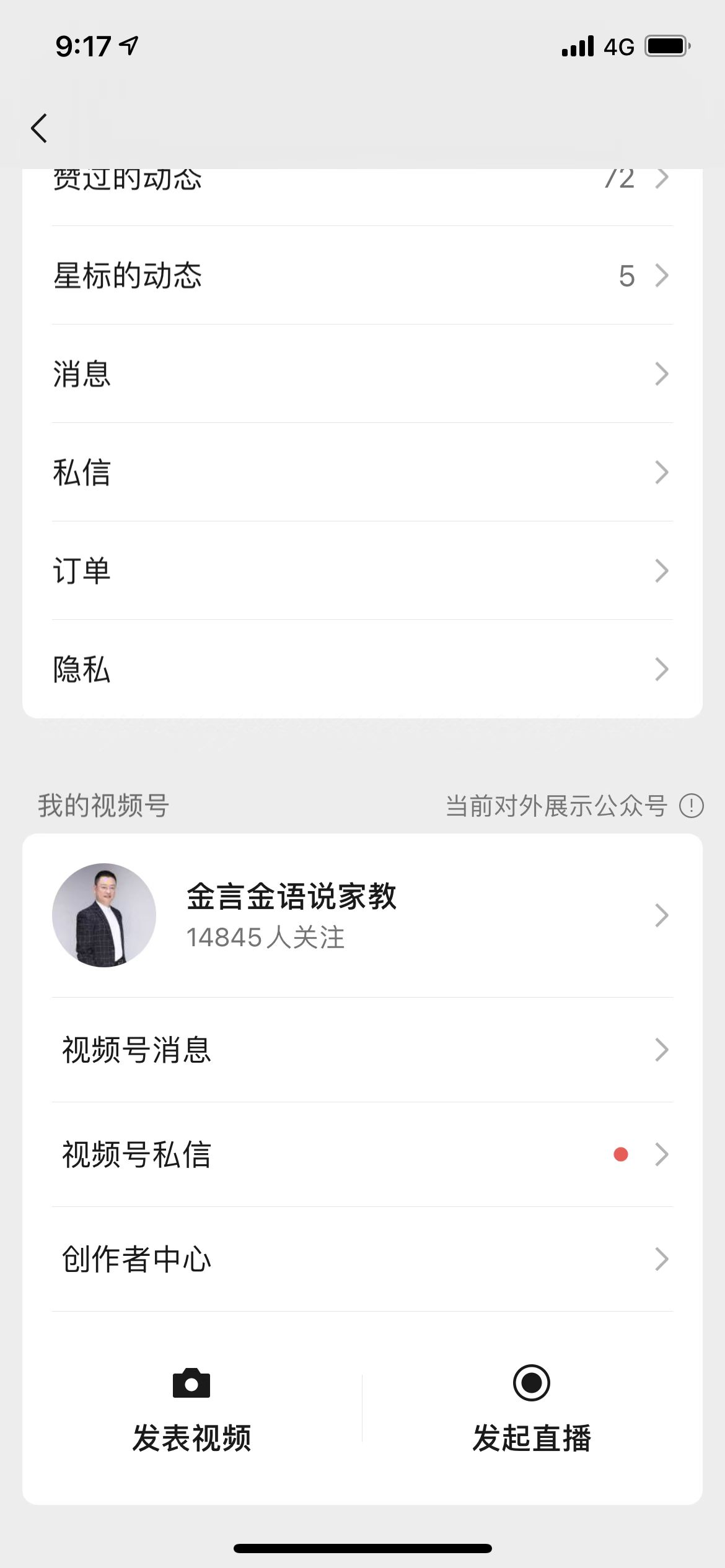Viewport: 725px width, 1568px height.
Task: Expand the 消息 row chevron
Action: click(x=662, y=374)
